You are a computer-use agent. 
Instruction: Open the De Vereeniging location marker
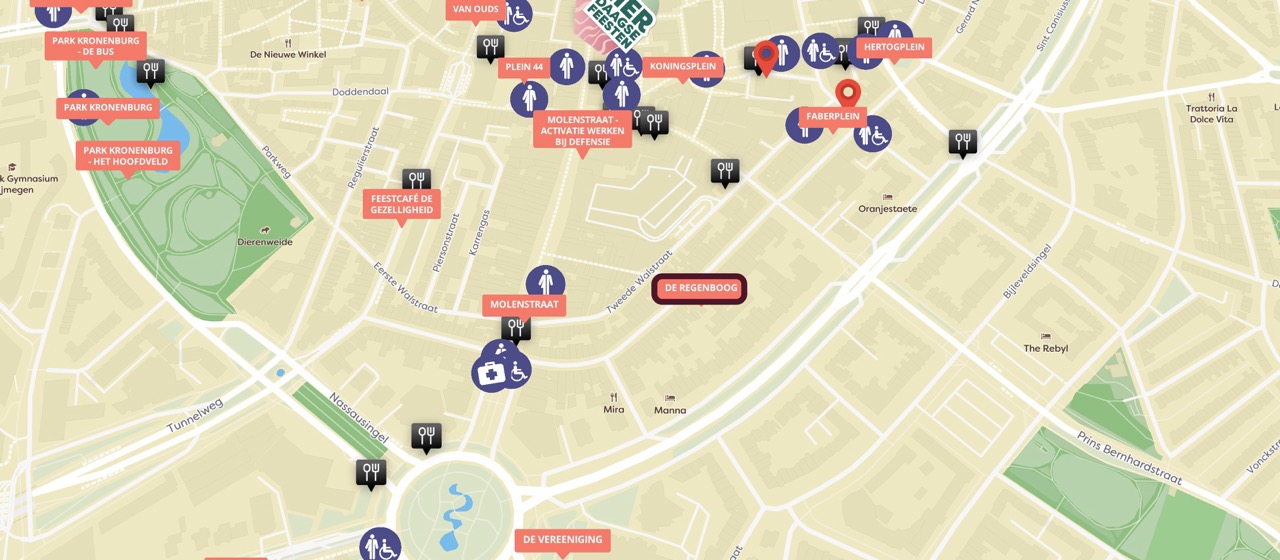pyautogui.click(x=562, y=539)
